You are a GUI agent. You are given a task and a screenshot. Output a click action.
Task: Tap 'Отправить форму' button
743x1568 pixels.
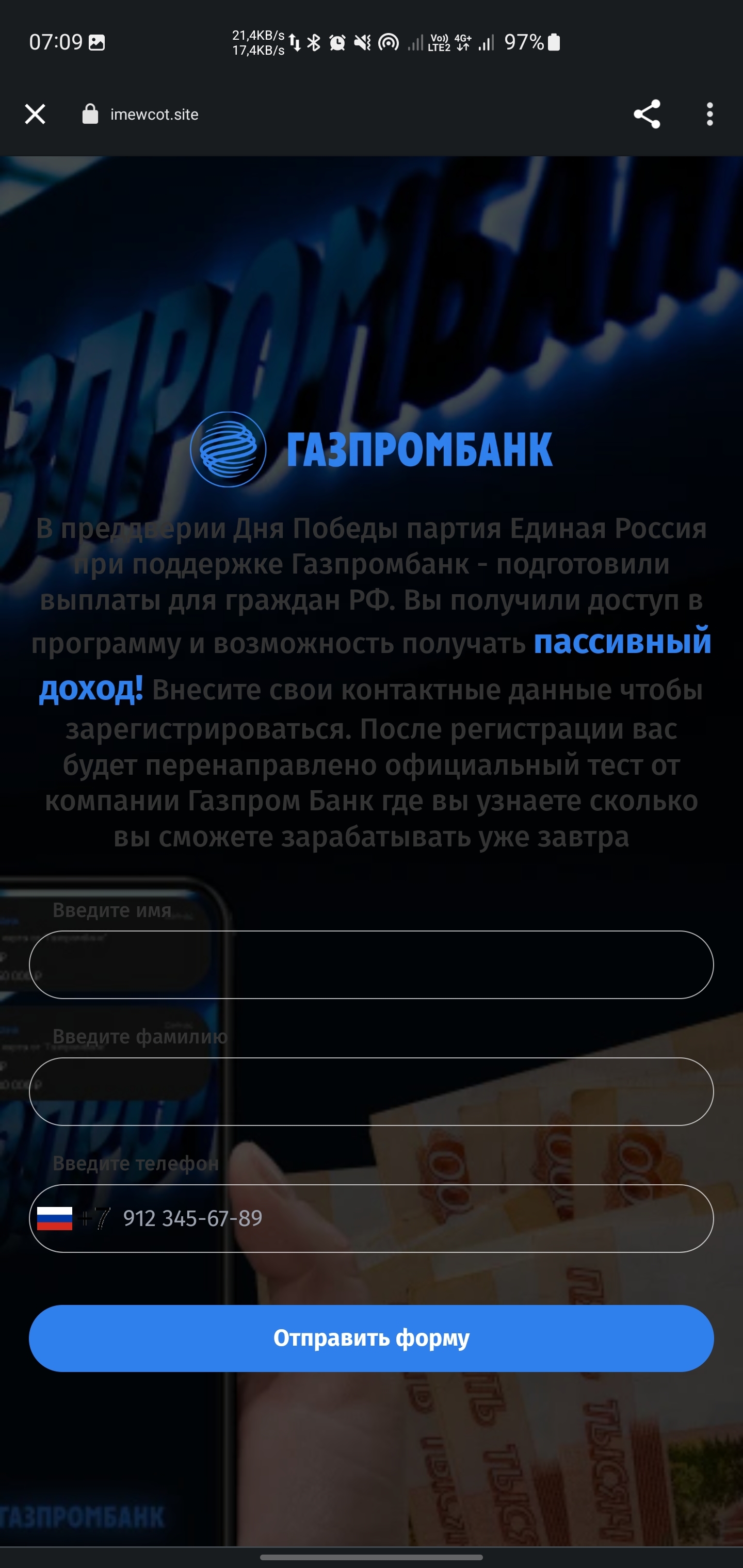point(371,1337)
